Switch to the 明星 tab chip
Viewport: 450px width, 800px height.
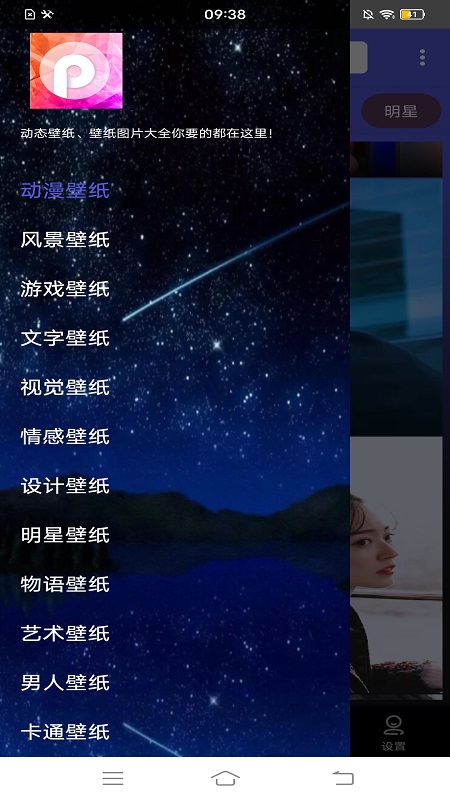click(401, 111)
